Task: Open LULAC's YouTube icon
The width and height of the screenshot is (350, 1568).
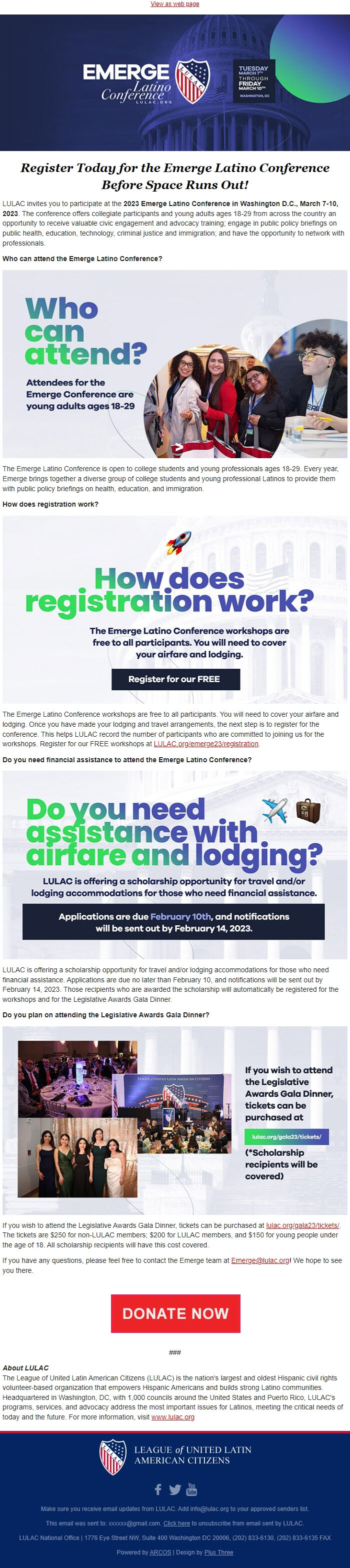Action: pos(191,1489)
